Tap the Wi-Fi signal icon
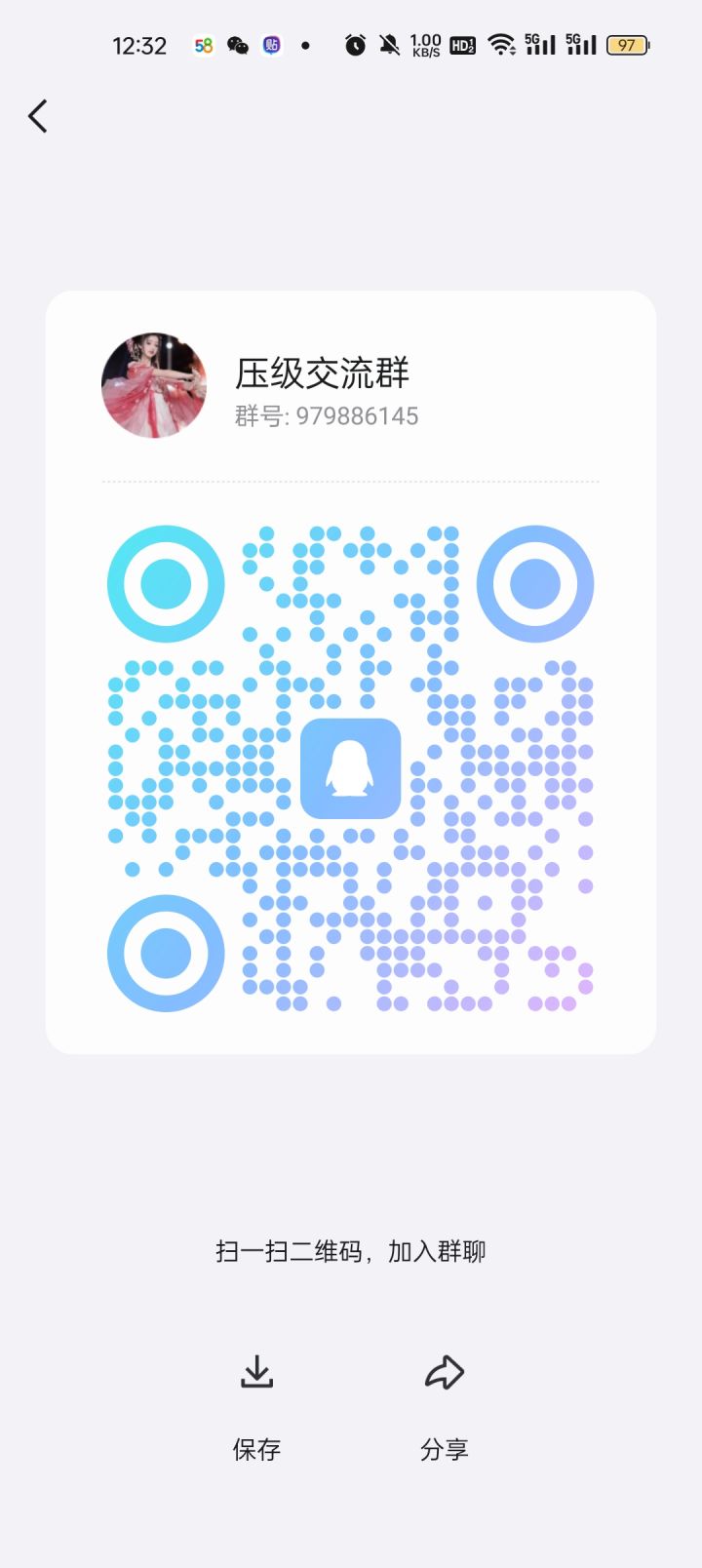 (501, 45)
